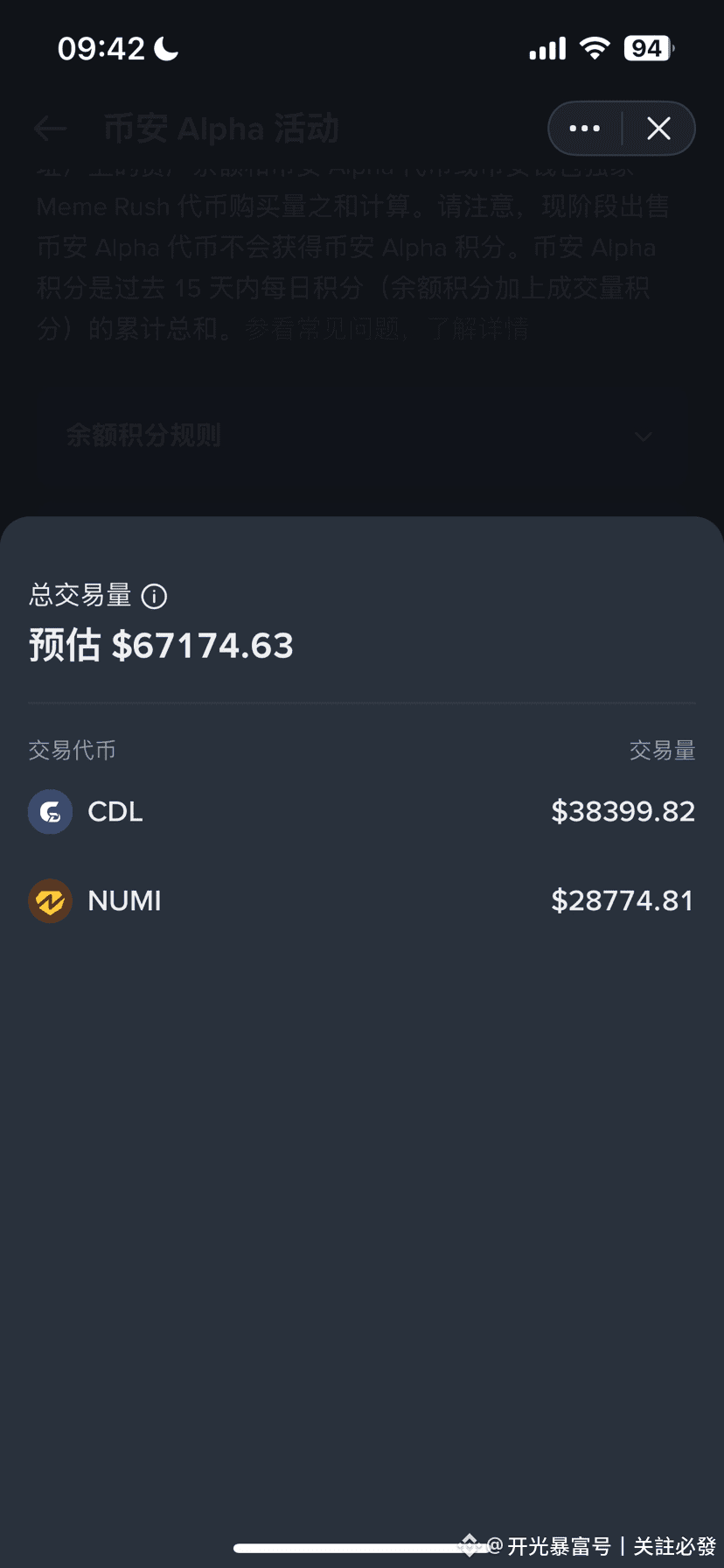Show info about 总交易量
Viewport: 724px width, 1568px height.
154,597
